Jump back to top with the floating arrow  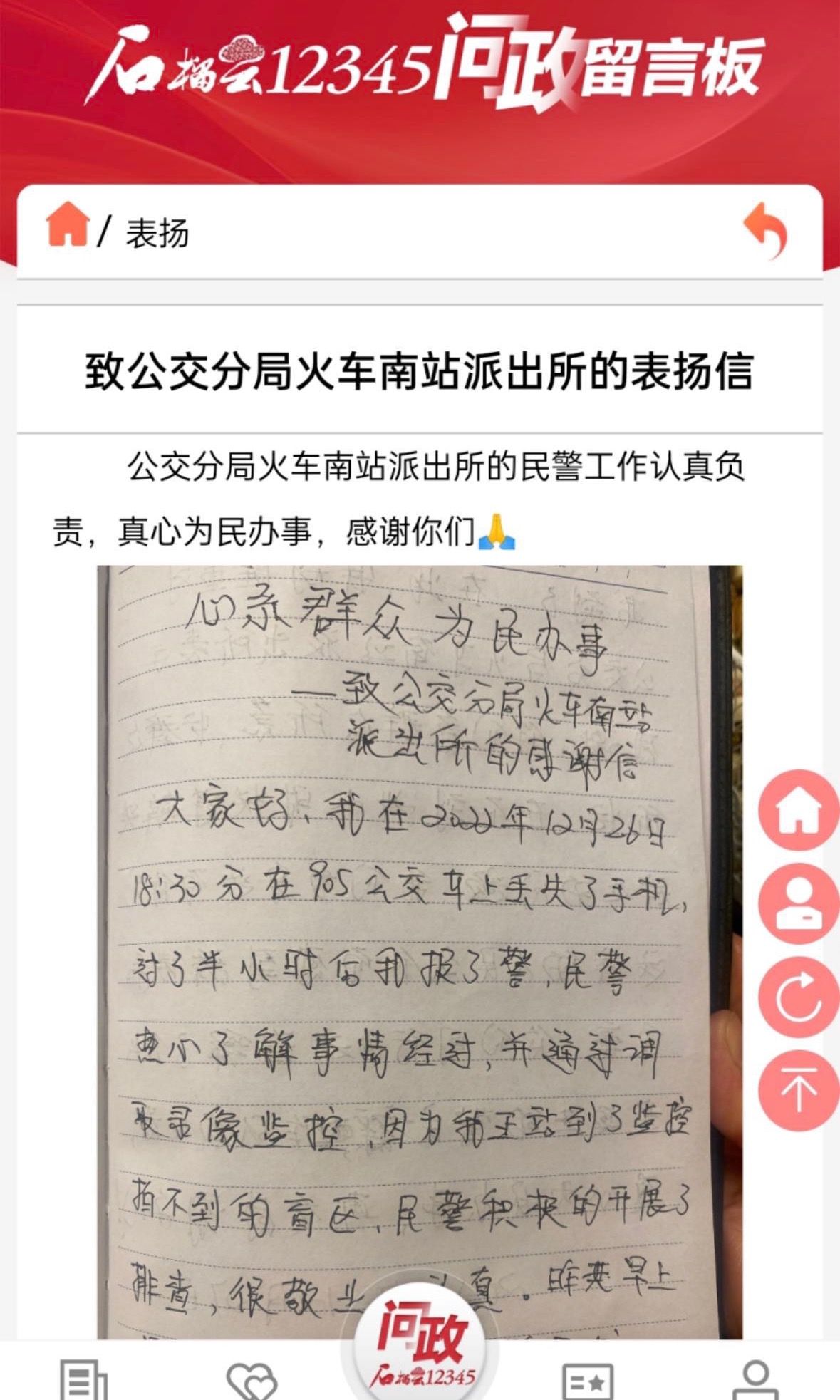coord(799,1090)
